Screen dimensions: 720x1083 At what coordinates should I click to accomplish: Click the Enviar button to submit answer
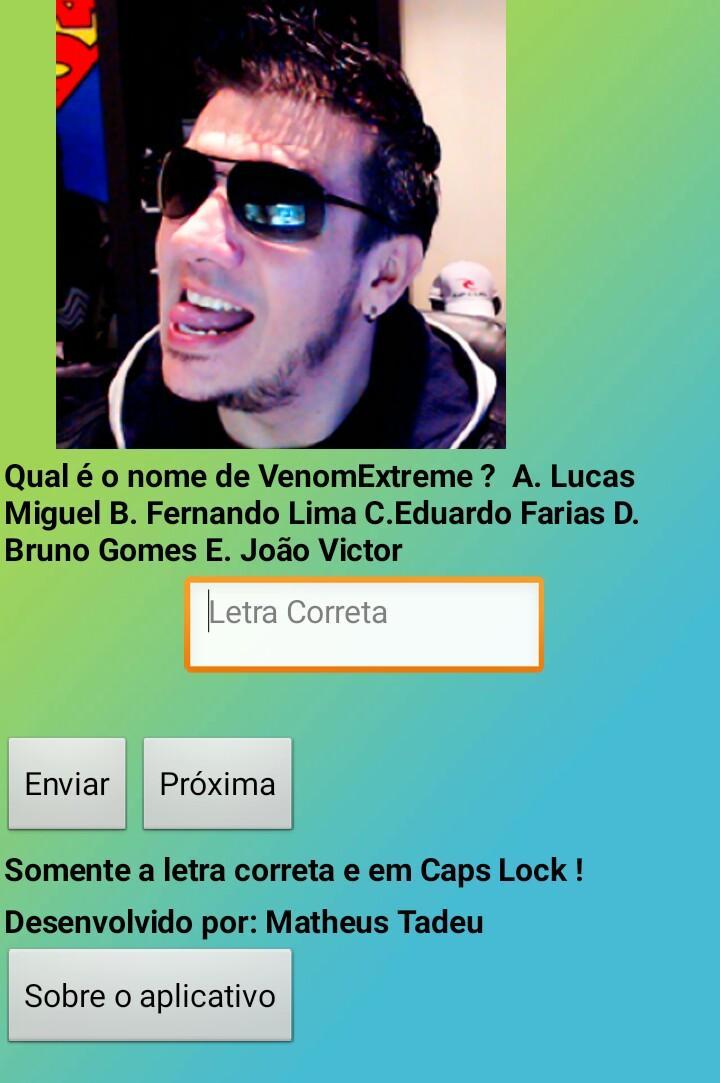66,783
